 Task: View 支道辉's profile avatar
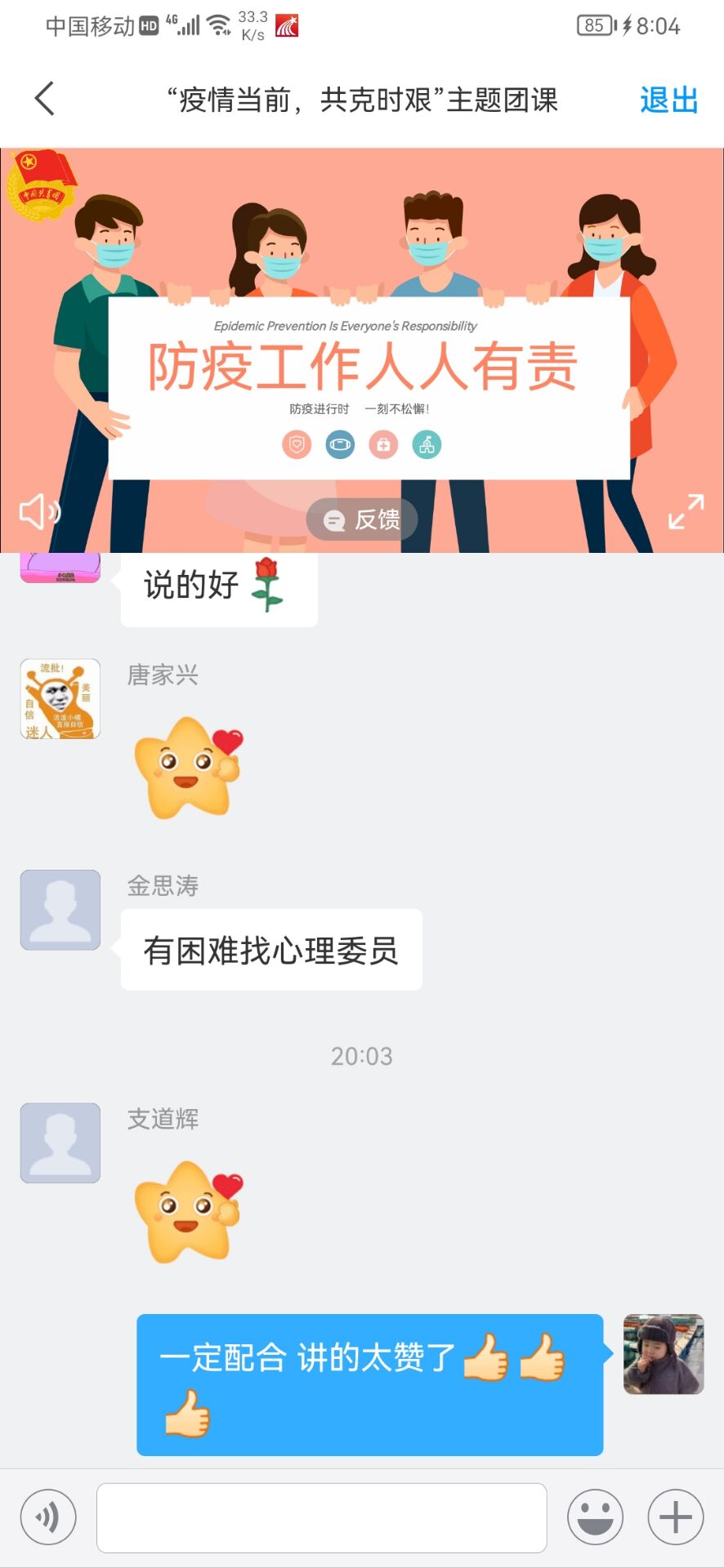[x=60, y=1143]
